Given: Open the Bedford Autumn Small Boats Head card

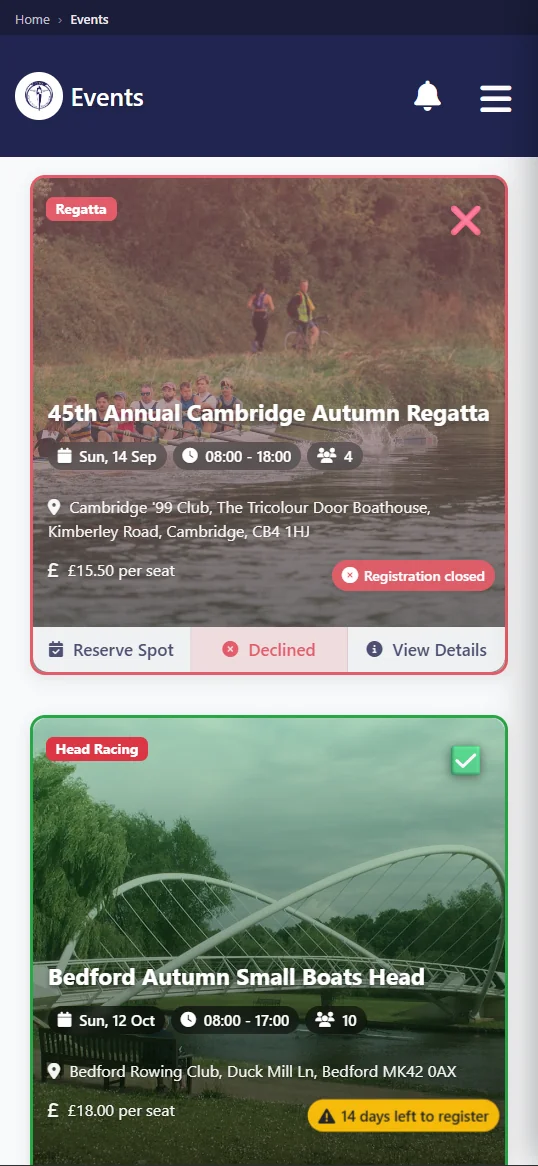Looking at the screenshot, I should pyautogui.click(x=236, y=976).
